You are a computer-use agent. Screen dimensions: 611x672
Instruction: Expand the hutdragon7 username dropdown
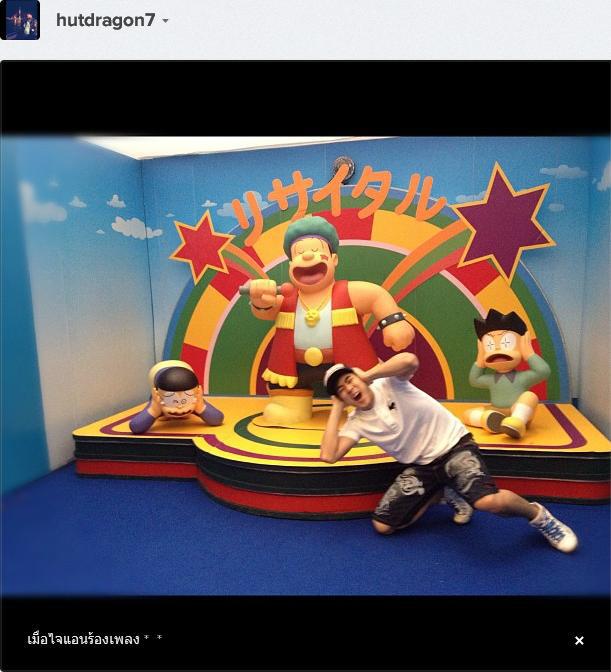166,21
